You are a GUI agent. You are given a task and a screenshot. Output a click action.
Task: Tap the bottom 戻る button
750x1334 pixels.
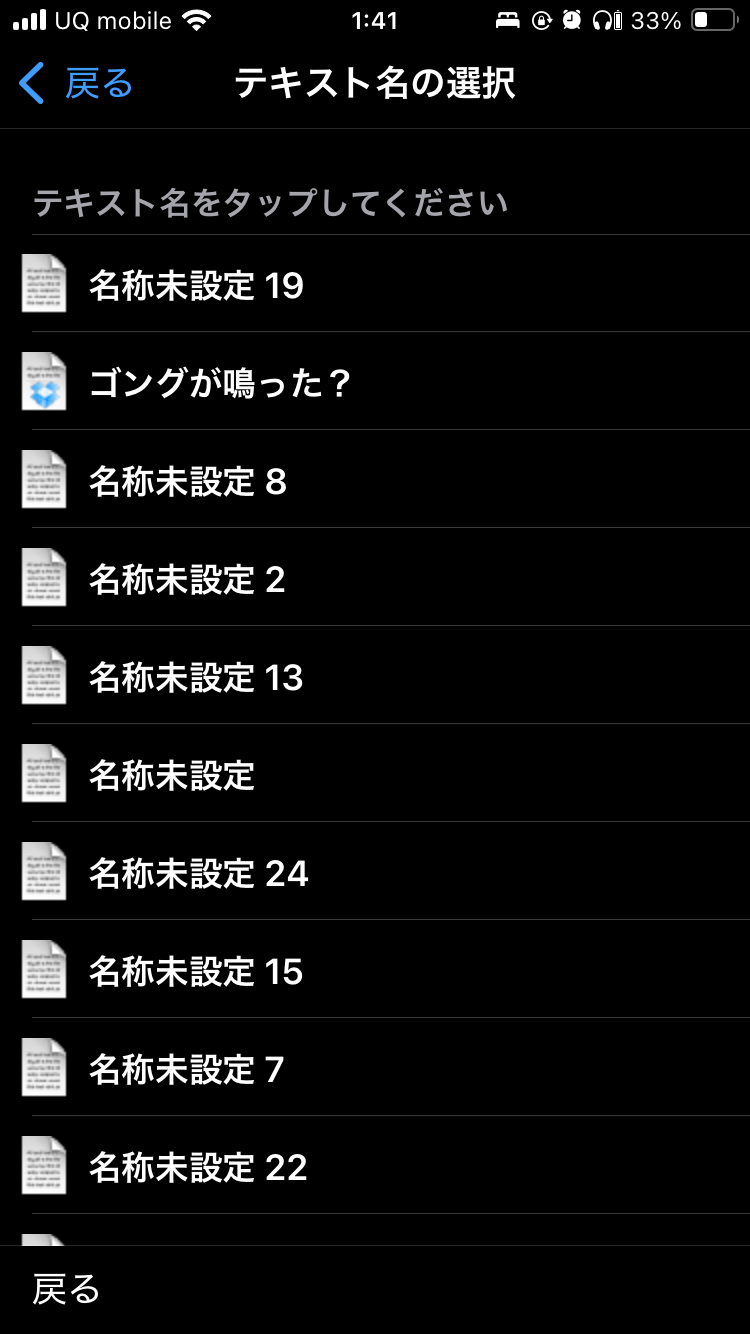(67, 1290)
